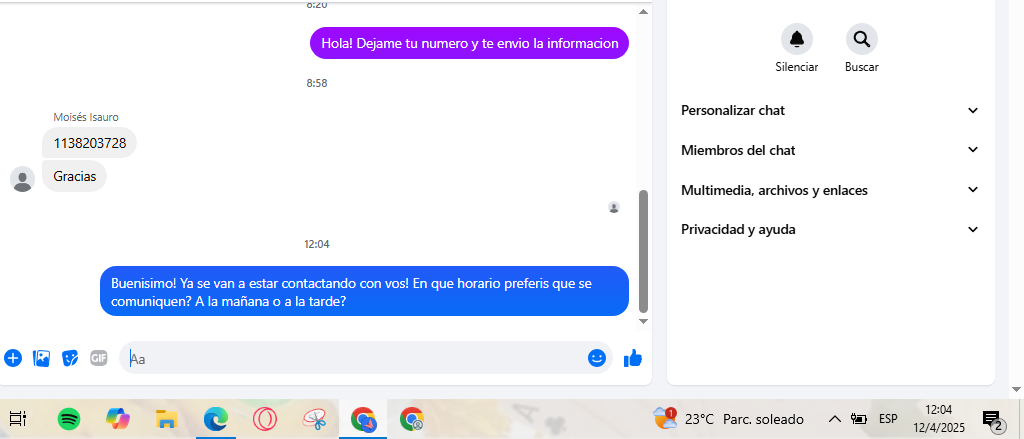The image size is (1024, 439).
Task: Attach a photo with the image icon
Action: point(41,358)
